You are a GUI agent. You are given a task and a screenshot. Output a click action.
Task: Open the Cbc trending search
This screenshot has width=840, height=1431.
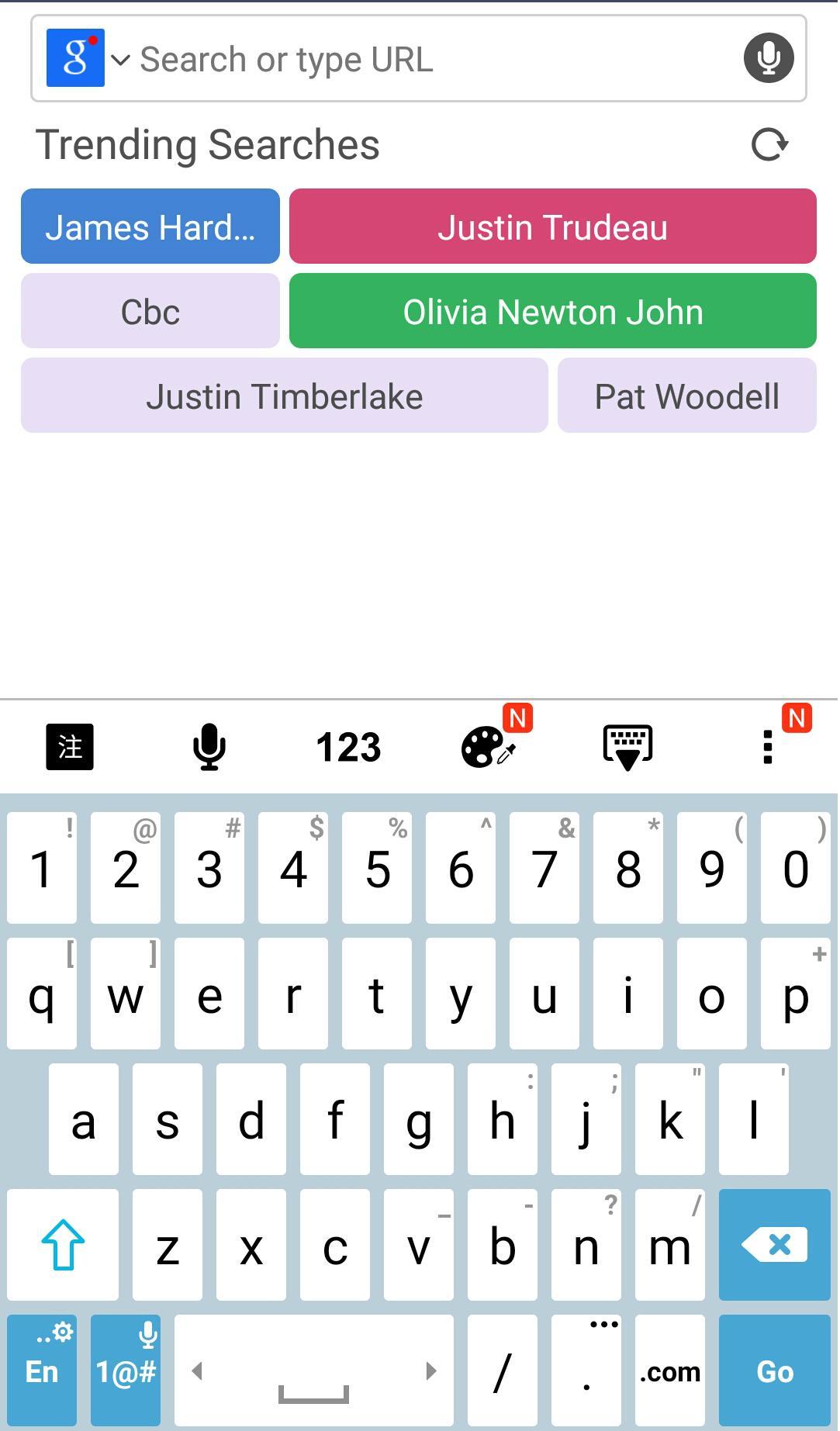pyautogui.click(x=150, y=311)
